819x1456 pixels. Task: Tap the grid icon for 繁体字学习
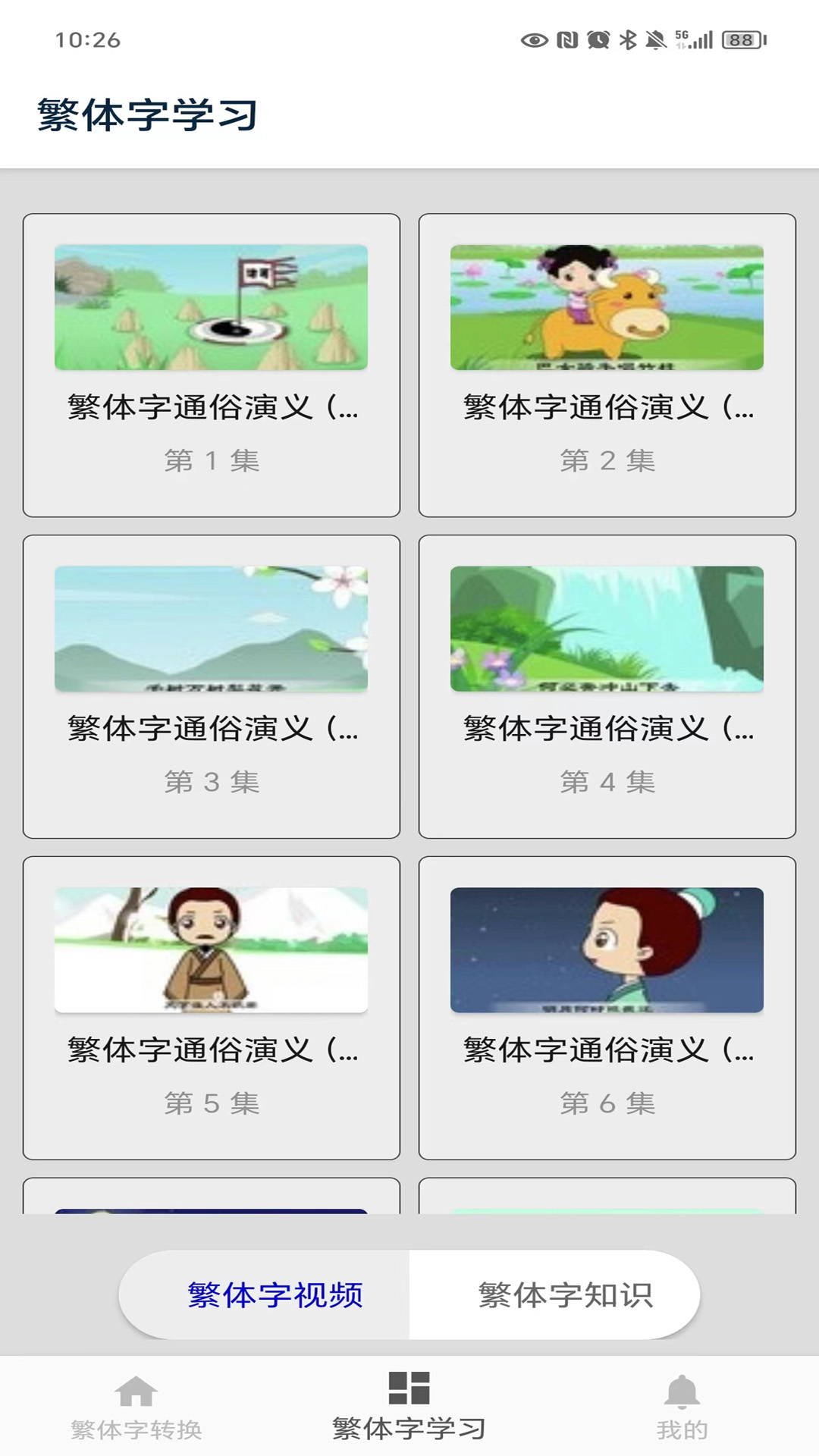tap(409, 1407)
